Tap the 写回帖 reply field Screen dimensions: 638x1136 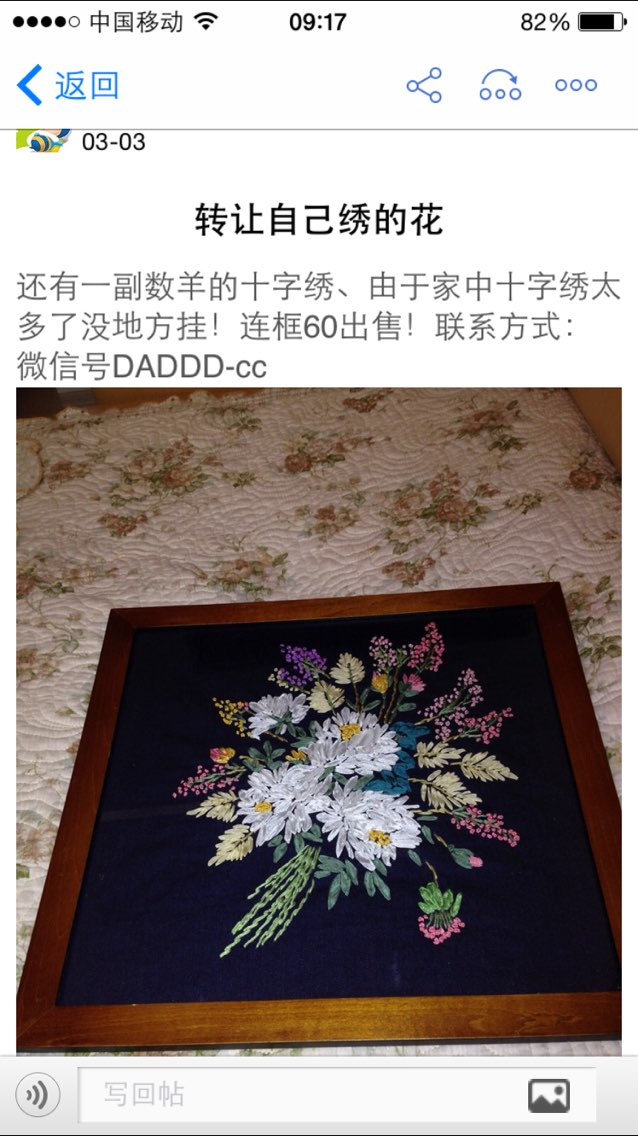coord(300,1095)
